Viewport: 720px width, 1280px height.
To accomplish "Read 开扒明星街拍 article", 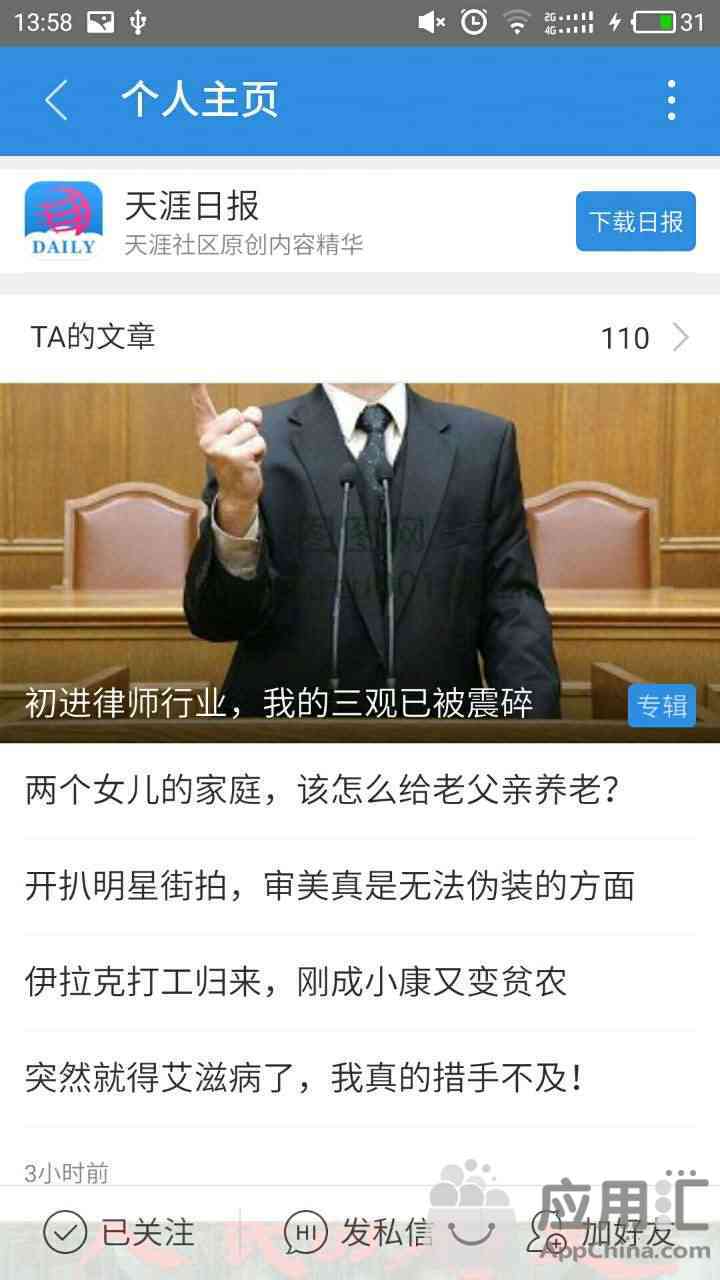I will click(x=330, y=886).
